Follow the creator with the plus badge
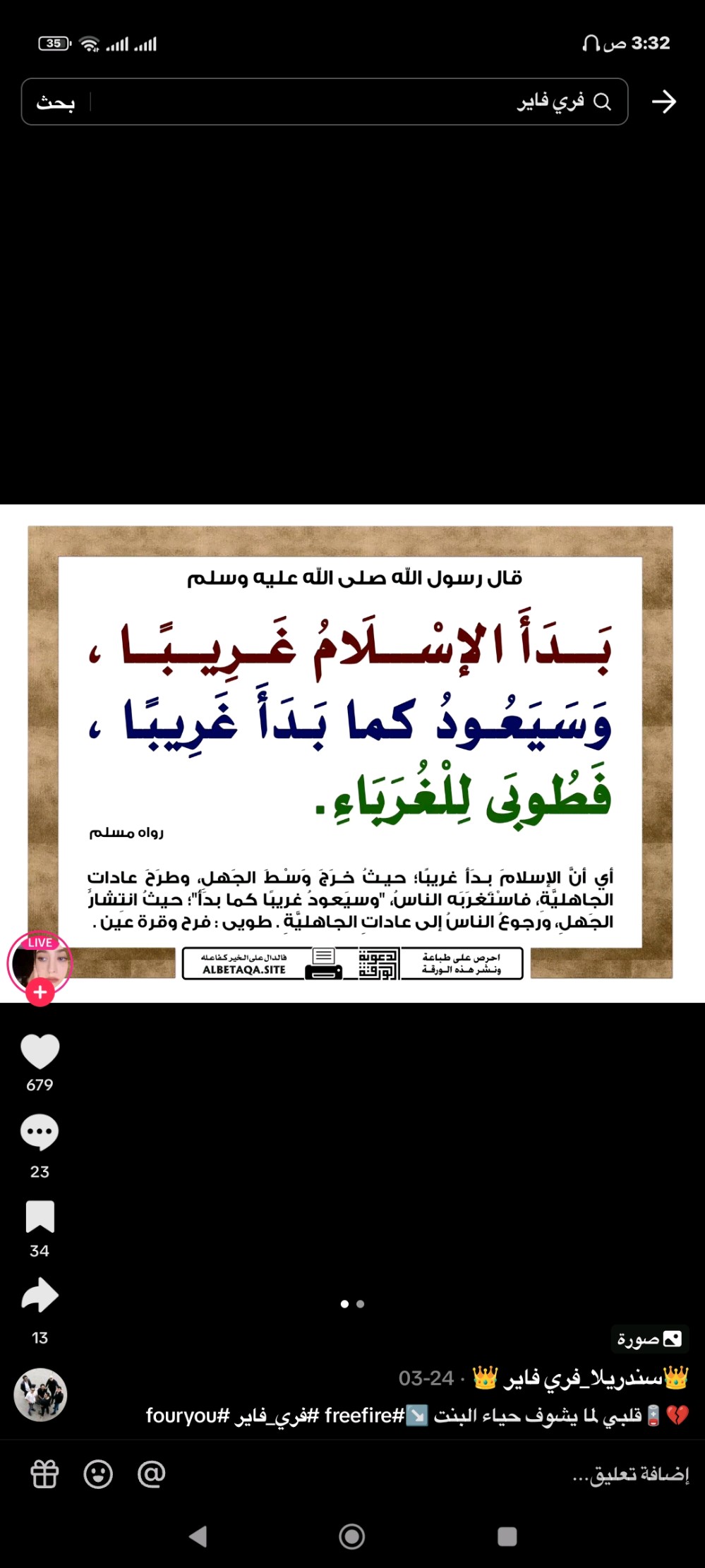705x1568 pixels. tap(40, 992)
